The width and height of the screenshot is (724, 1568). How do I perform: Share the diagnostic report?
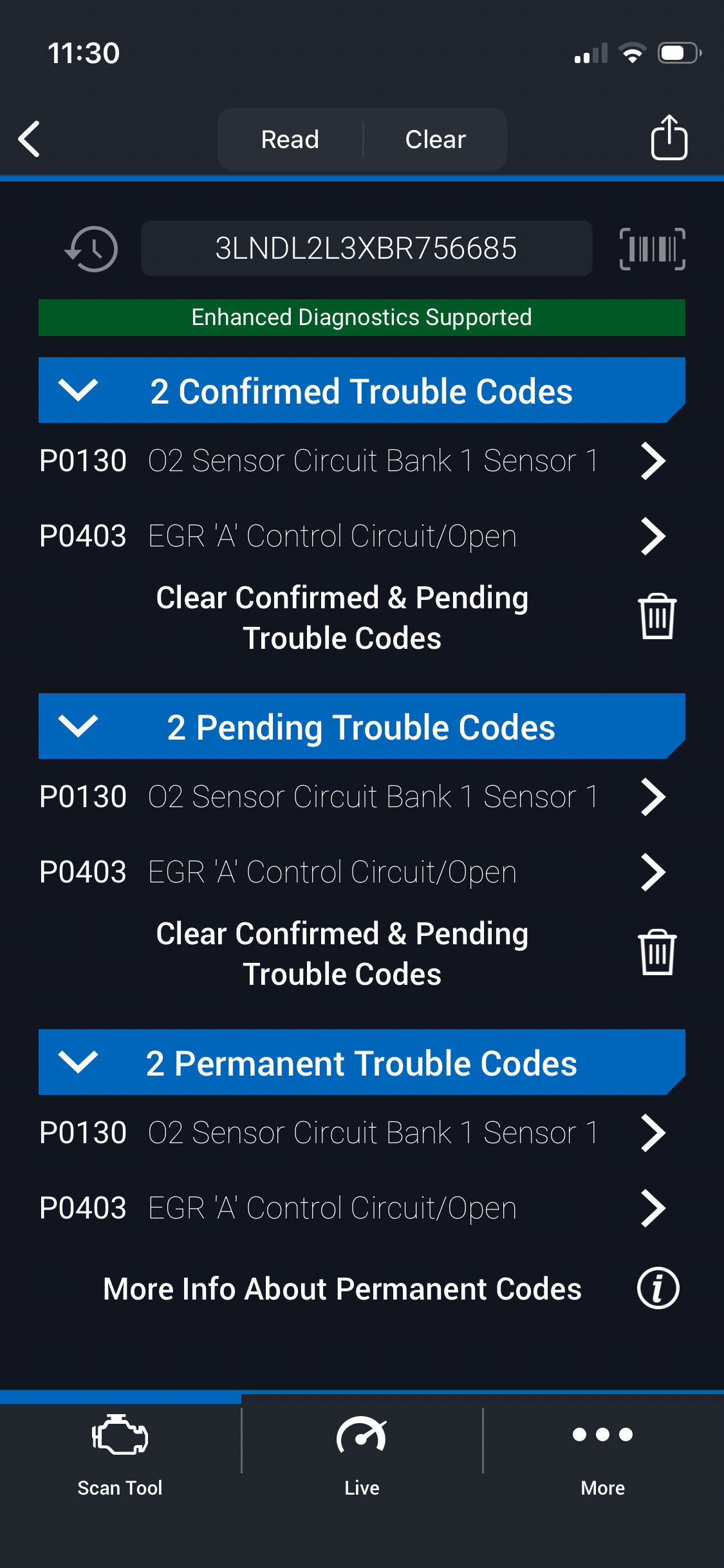pos(669,138)
